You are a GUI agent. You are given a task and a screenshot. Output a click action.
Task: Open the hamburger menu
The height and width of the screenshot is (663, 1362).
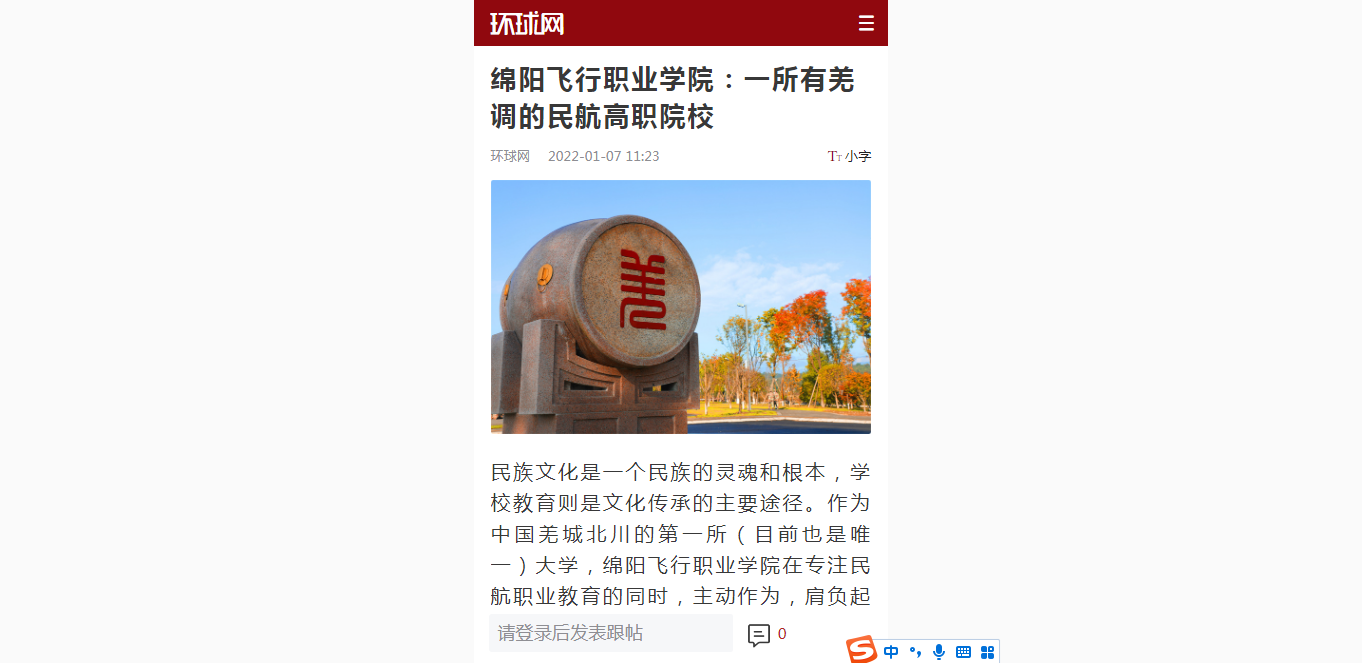pyautogui.click(x=866, y=23)
